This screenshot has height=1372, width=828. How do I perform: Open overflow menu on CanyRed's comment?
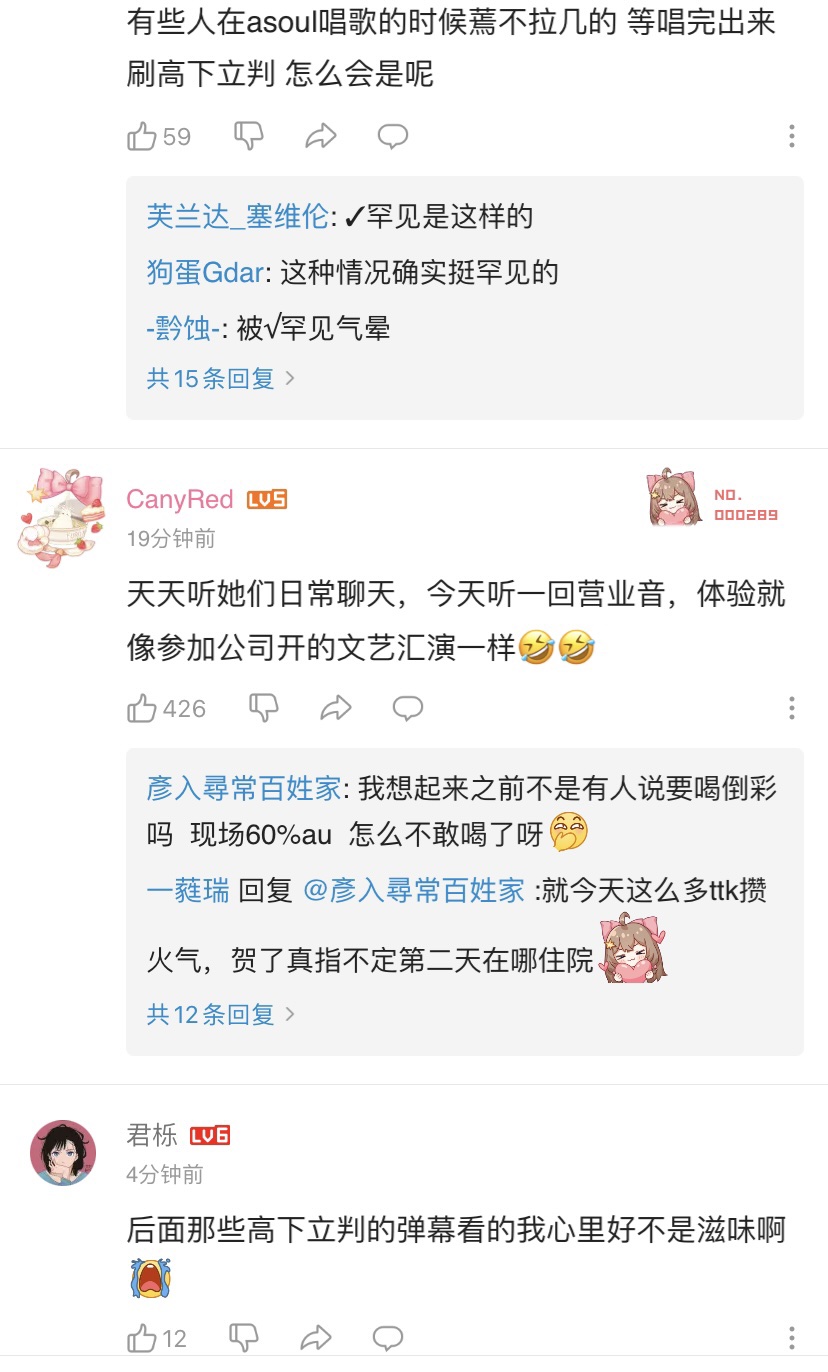(x=791, y=708)
